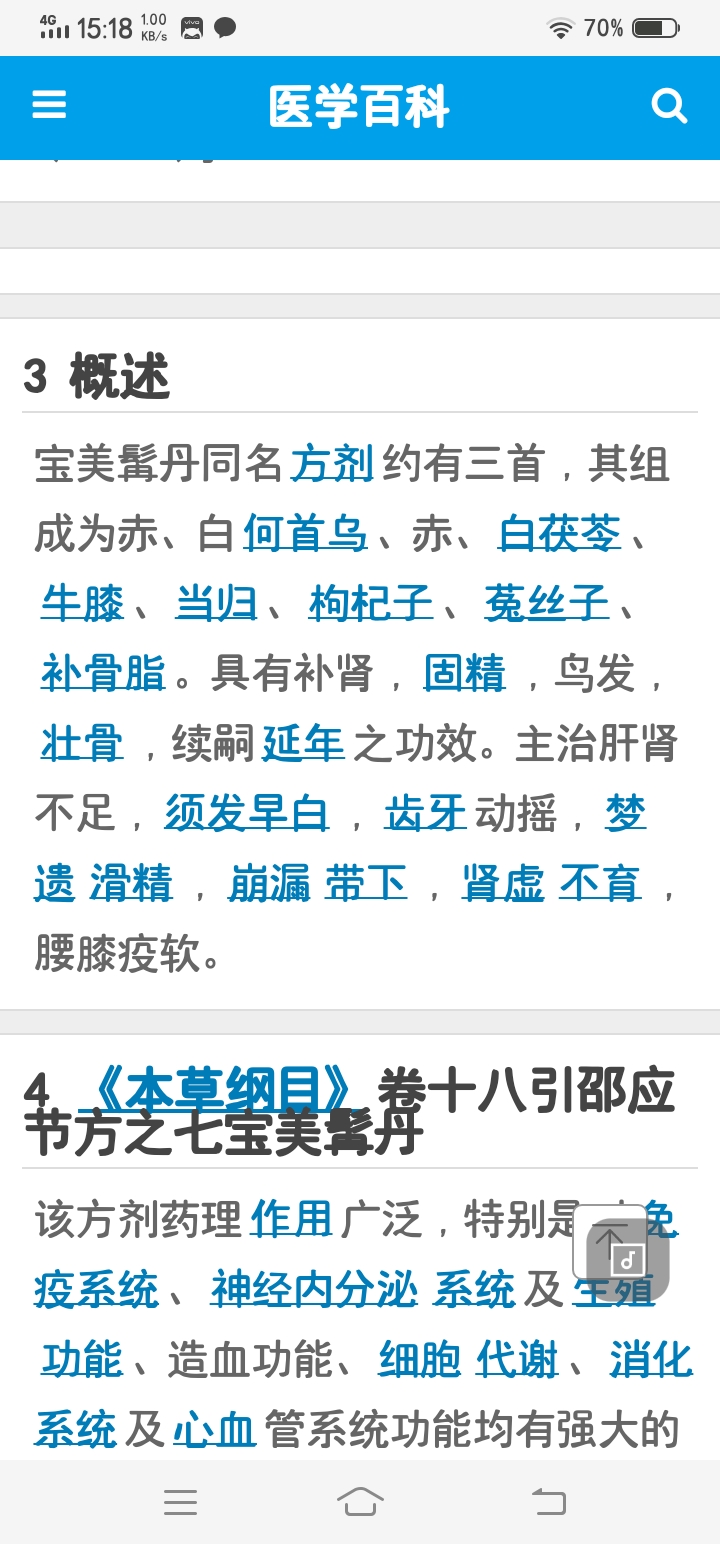Open the 当归 link
Viewport: 720px width, 1544px height.
(x=216, y=604)
